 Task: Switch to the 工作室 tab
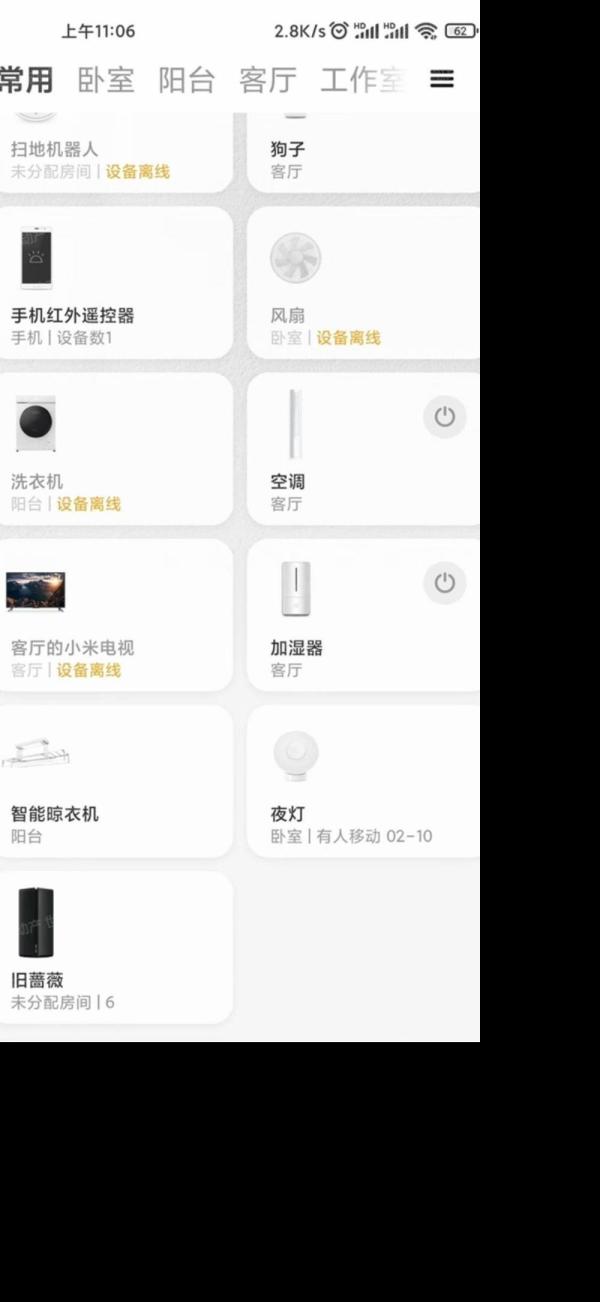tap(361, 81)
